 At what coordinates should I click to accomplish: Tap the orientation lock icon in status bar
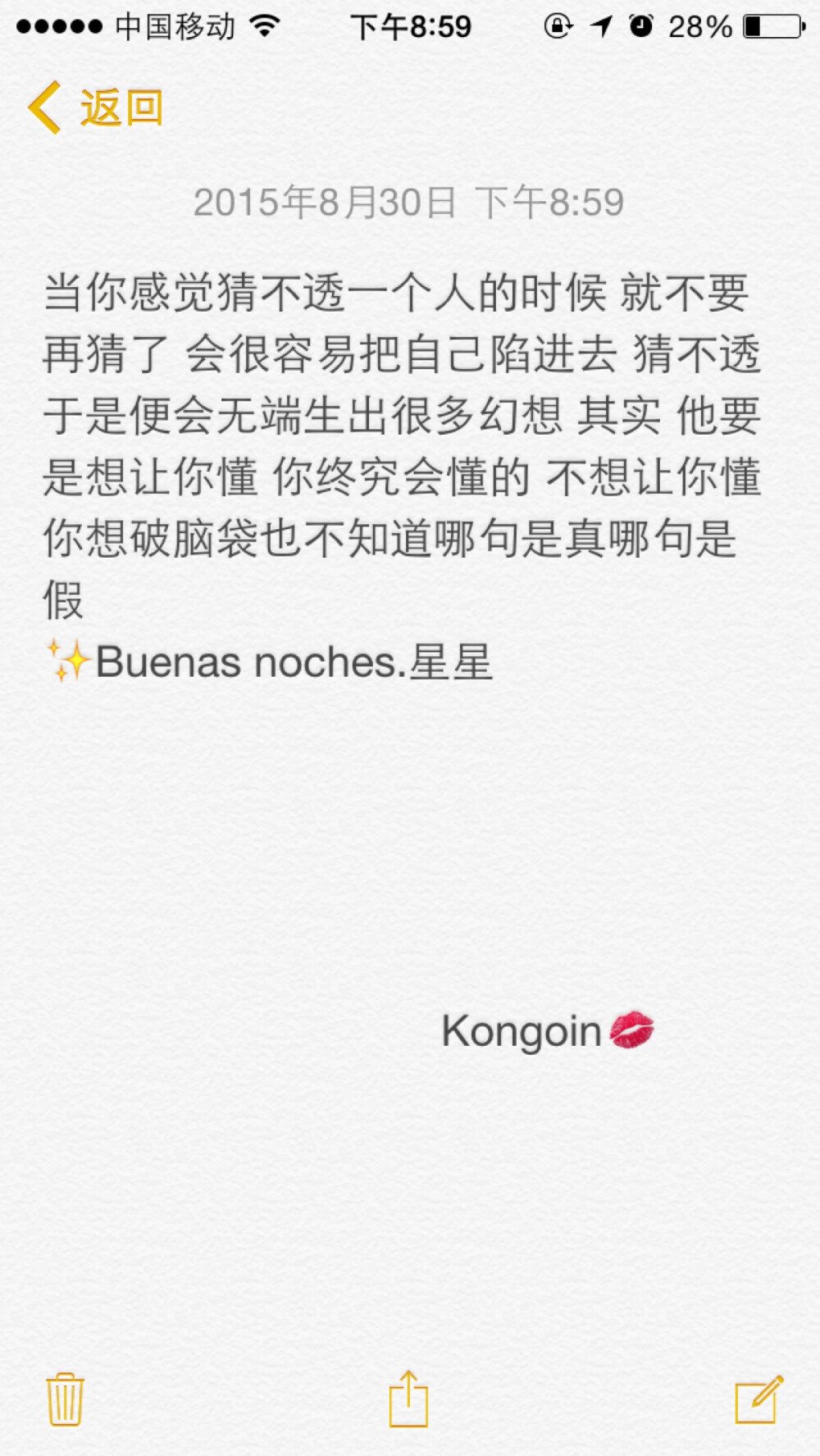click(558, 25)
